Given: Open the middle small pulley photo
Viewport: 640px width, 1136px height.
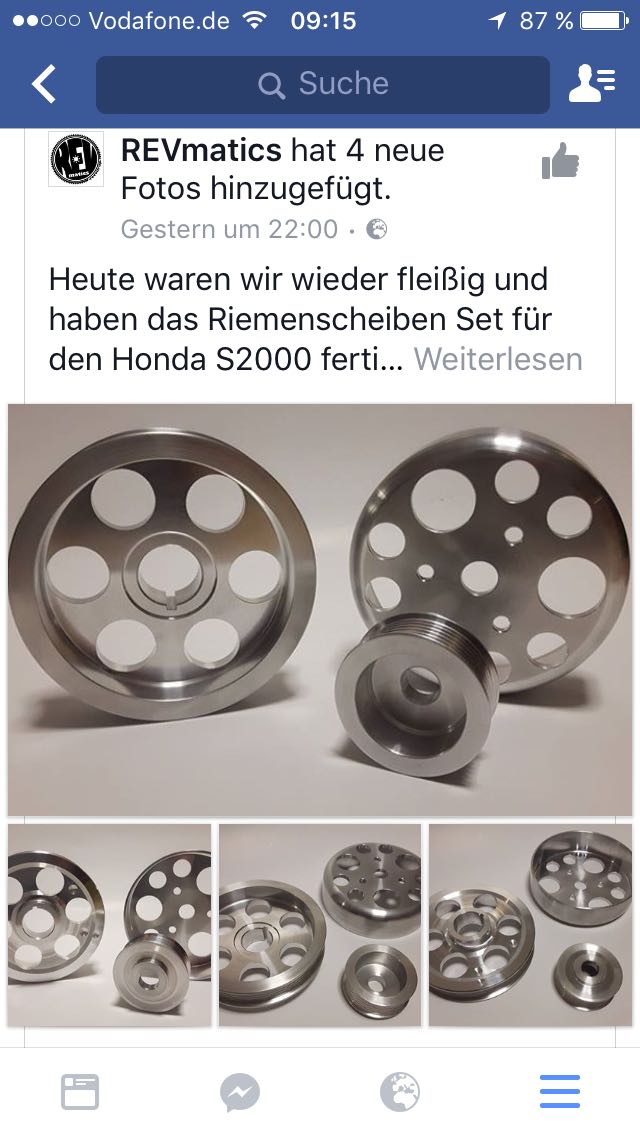Looking at the screenshot, I should (320, 924).
